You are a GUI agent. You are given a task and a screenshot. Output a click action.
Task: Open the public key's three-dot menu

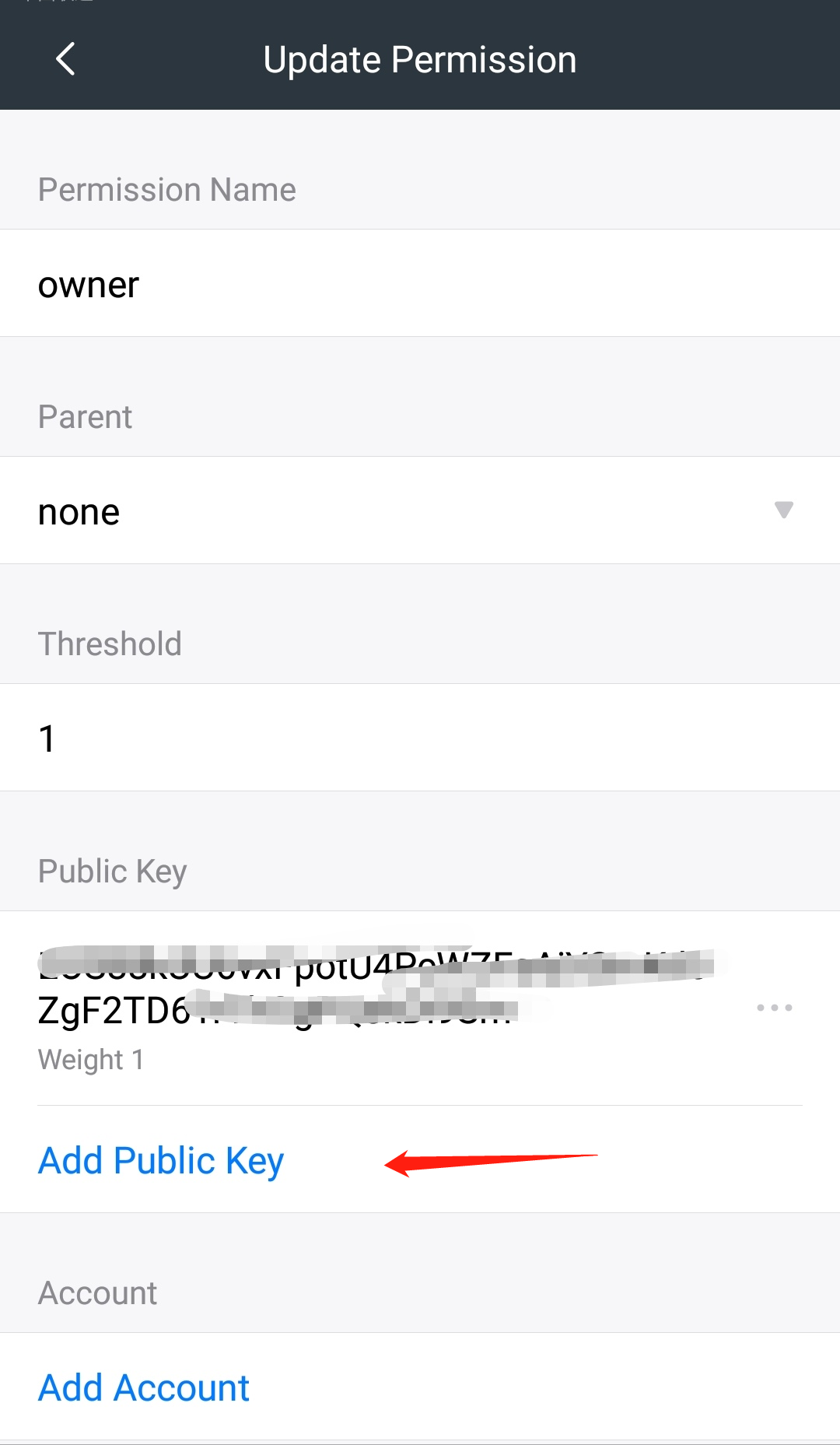[774, 1008]
